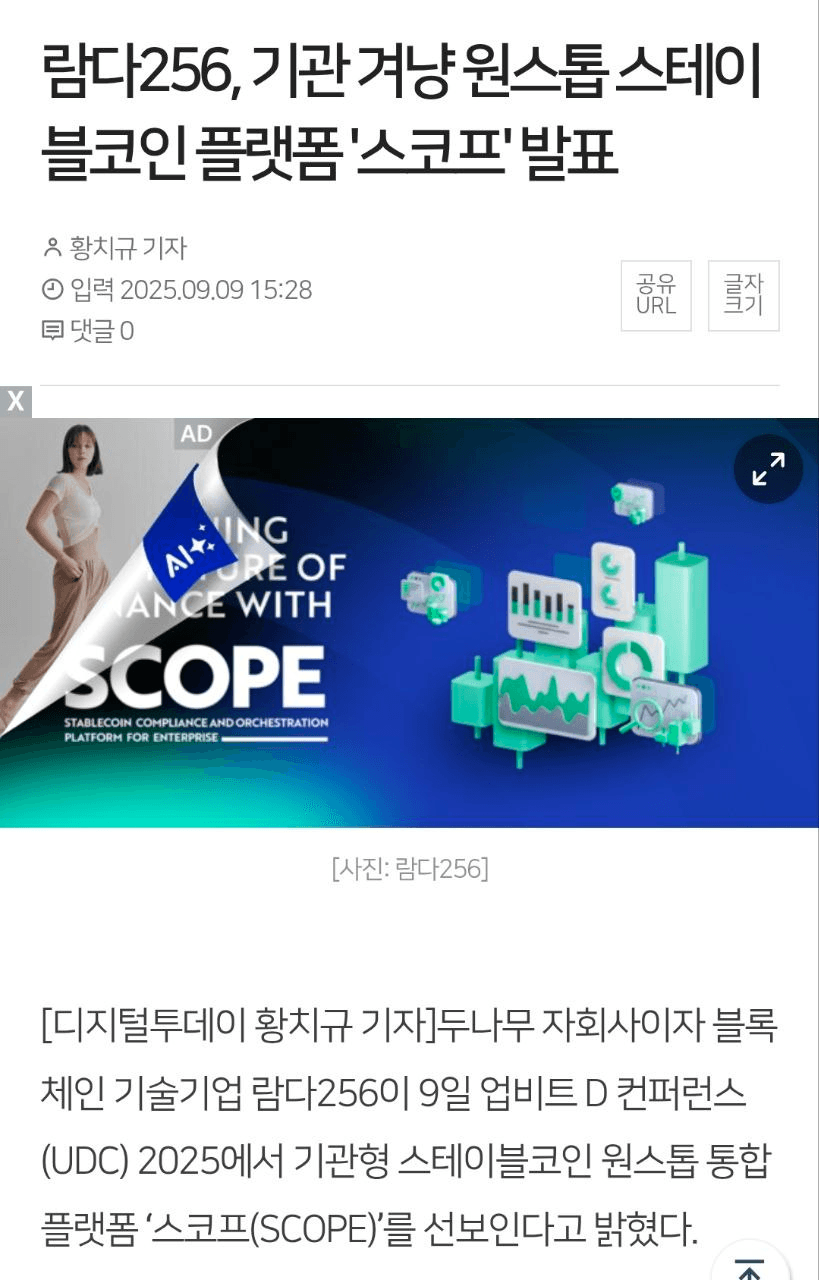Open the 댓글 0 comments link
819x1280 pixels.
tap(88, 331)
